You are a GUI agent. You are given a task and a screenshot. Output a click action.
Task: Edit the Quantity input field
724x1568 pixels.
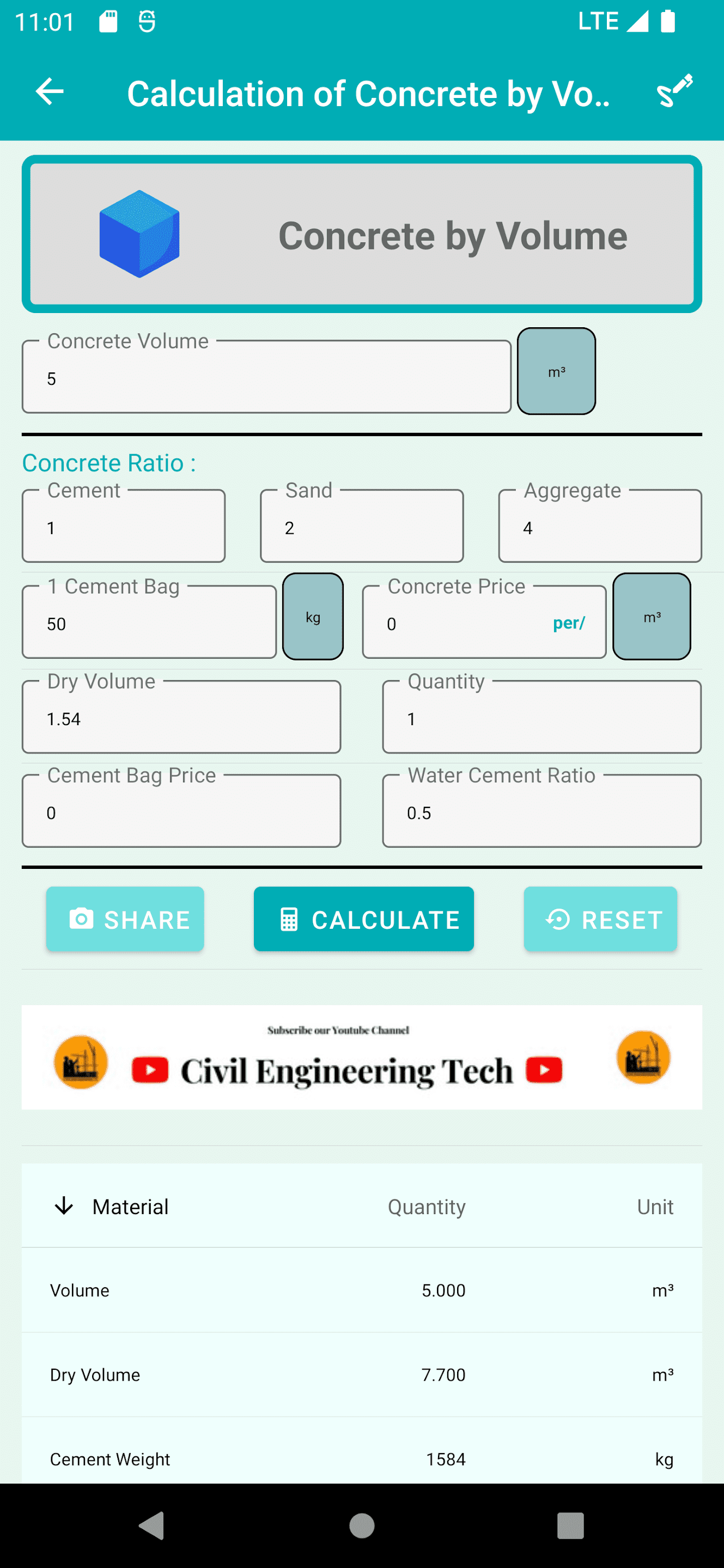pos(542,718)
